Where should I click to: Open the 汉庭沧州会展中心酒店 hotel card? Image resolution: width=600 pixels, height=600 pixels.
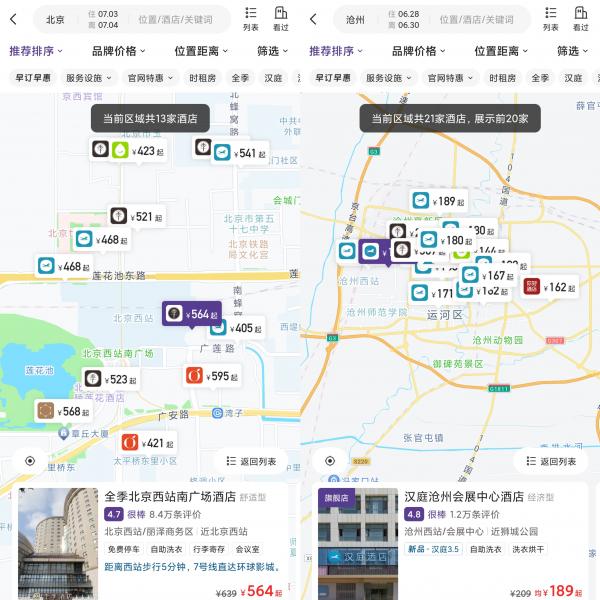(450, 541)
